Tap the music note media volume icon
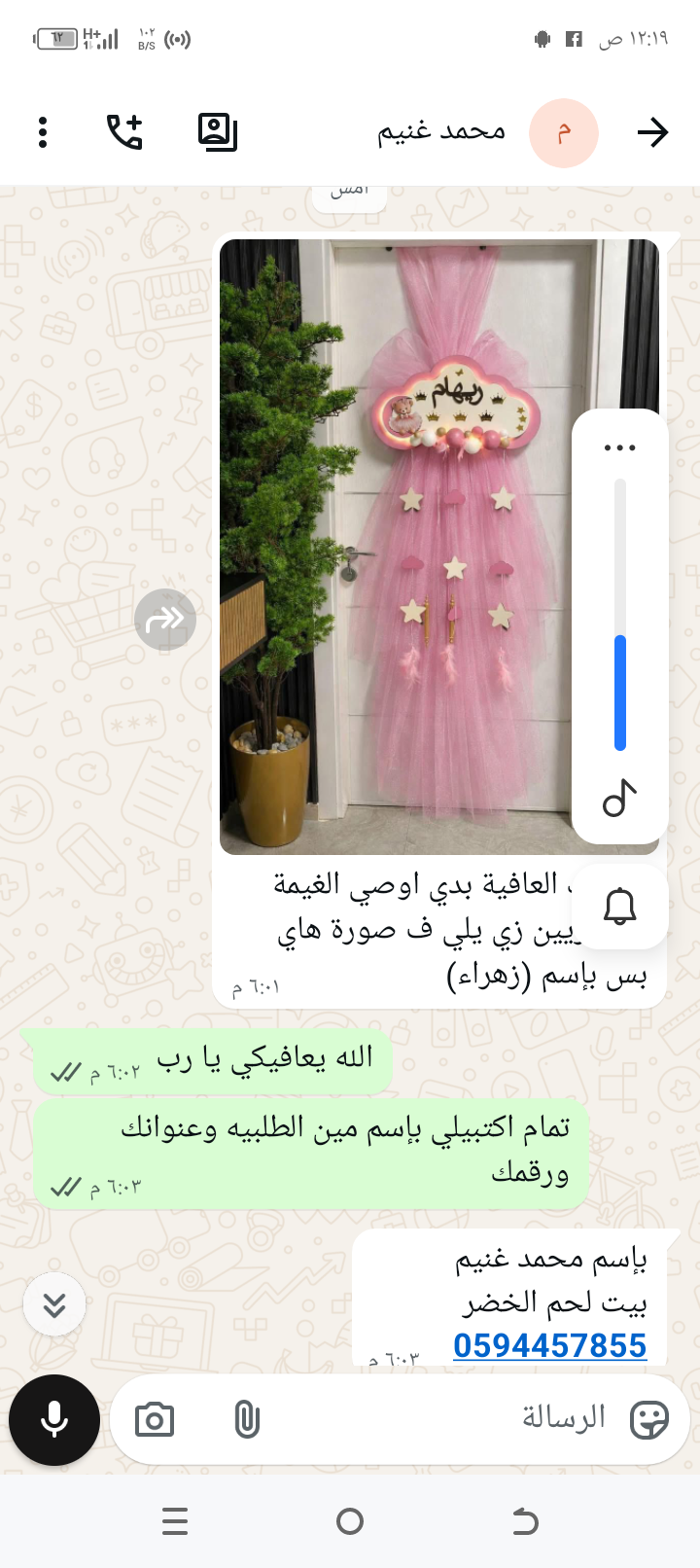 pyautogui.click(x=619, y=800)
